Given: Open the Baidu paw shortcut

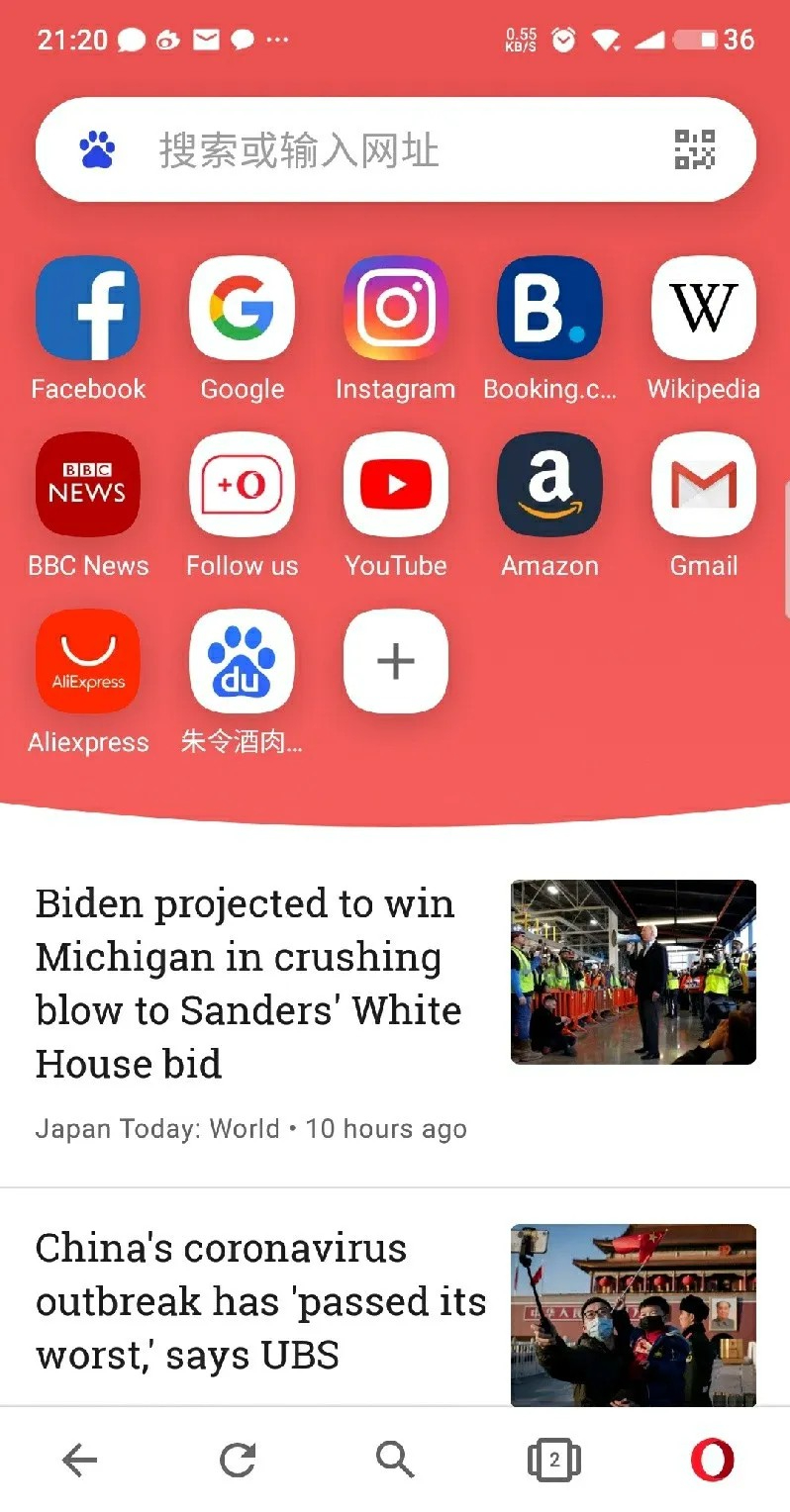Looking at the screenshot, I should coord(242,661).
